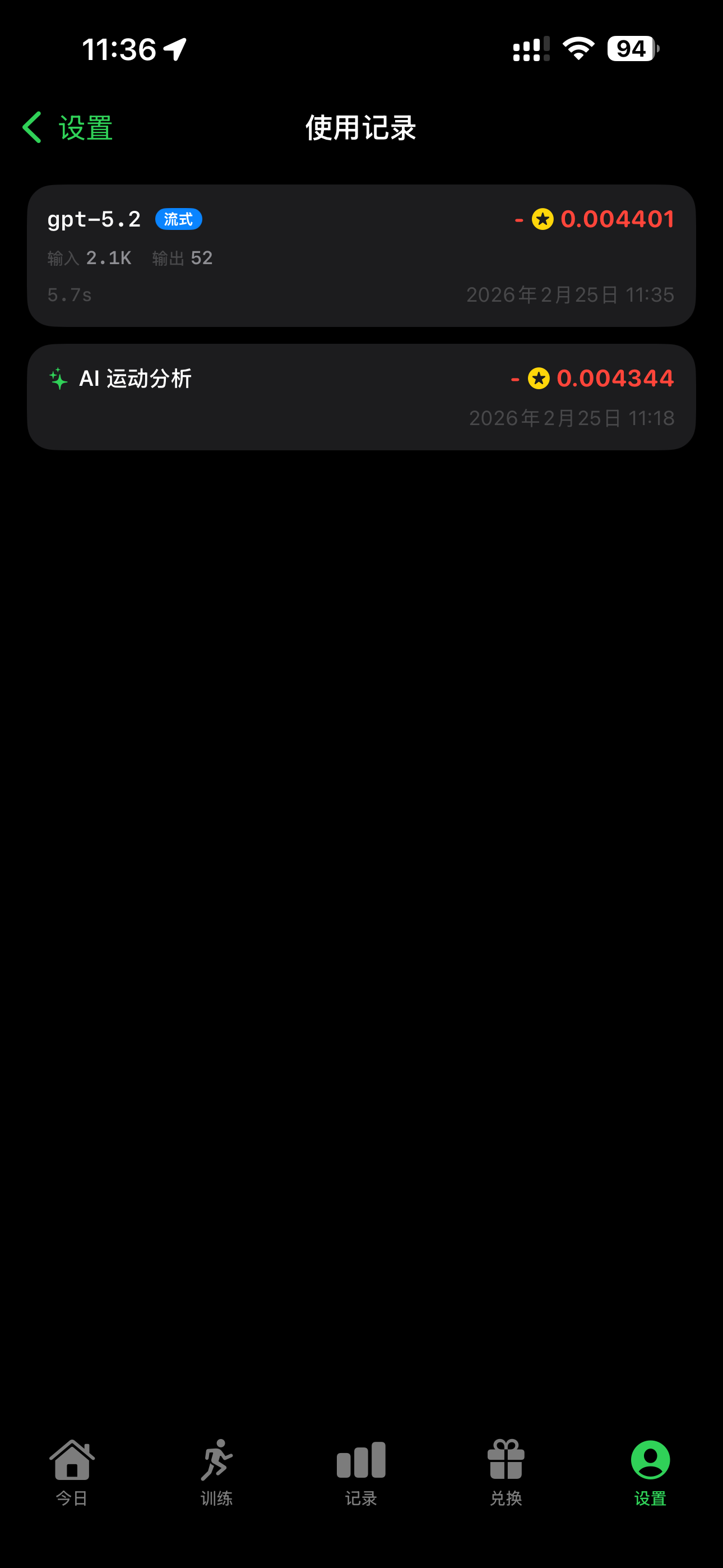Open the gpt-5.2 usage record
Screen dimensions: 723x1568
[361, 256]
